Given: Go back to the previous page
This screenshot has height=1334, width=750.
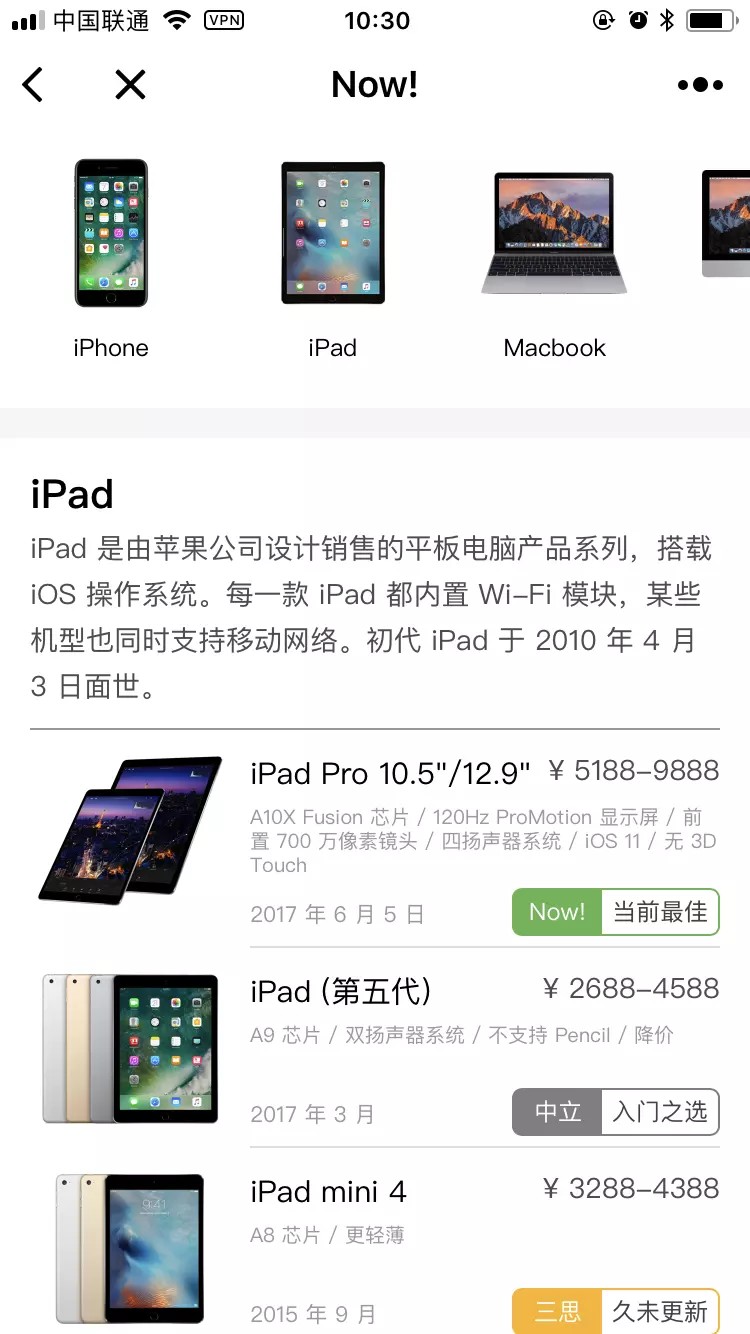Looking at the screenshot, I should pos(33,85).
